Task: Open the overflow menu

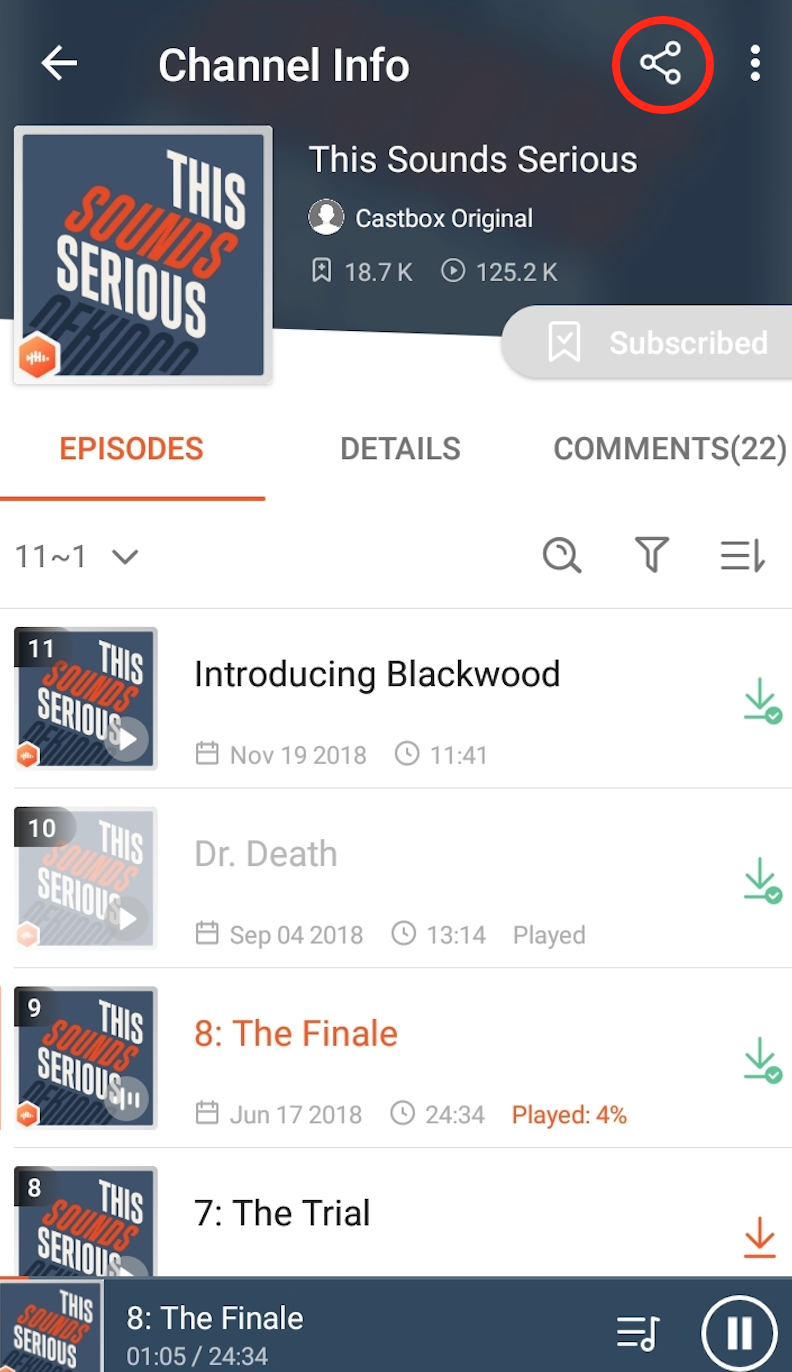Action: (755, 64)
